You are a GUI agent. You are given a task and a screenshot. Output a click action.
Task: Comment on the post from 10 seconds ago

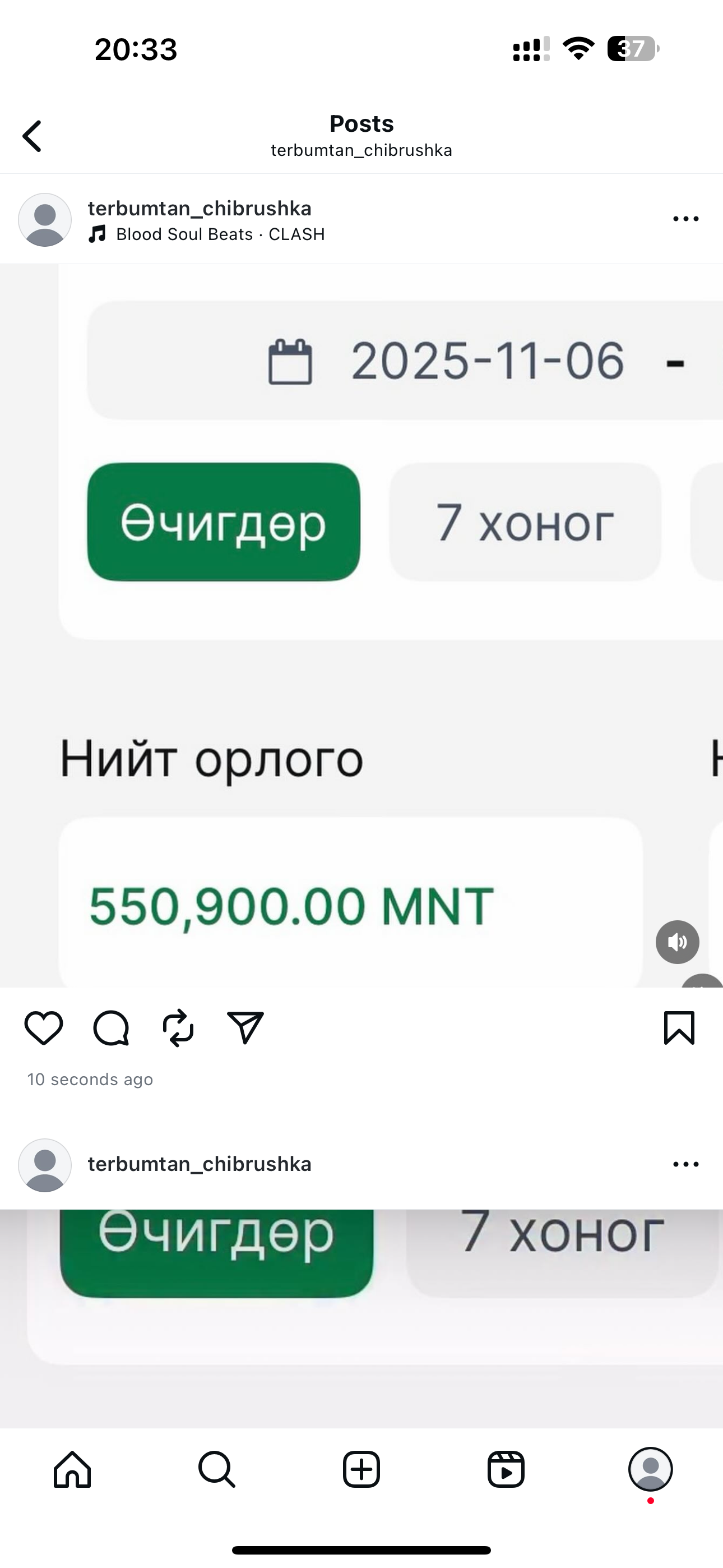point(111,1028)
